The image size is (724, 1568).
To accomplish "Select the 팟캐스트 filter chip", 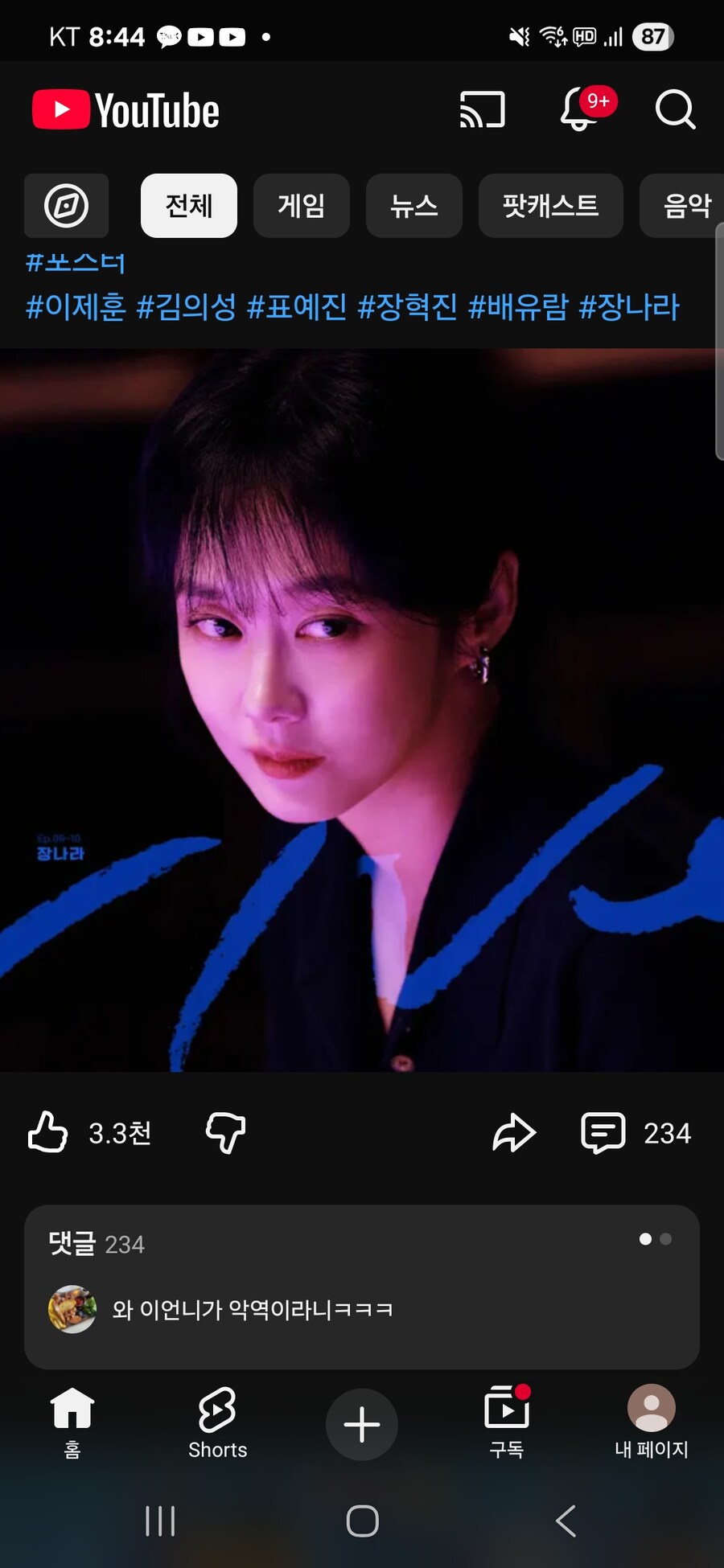I will coord(550,206).
